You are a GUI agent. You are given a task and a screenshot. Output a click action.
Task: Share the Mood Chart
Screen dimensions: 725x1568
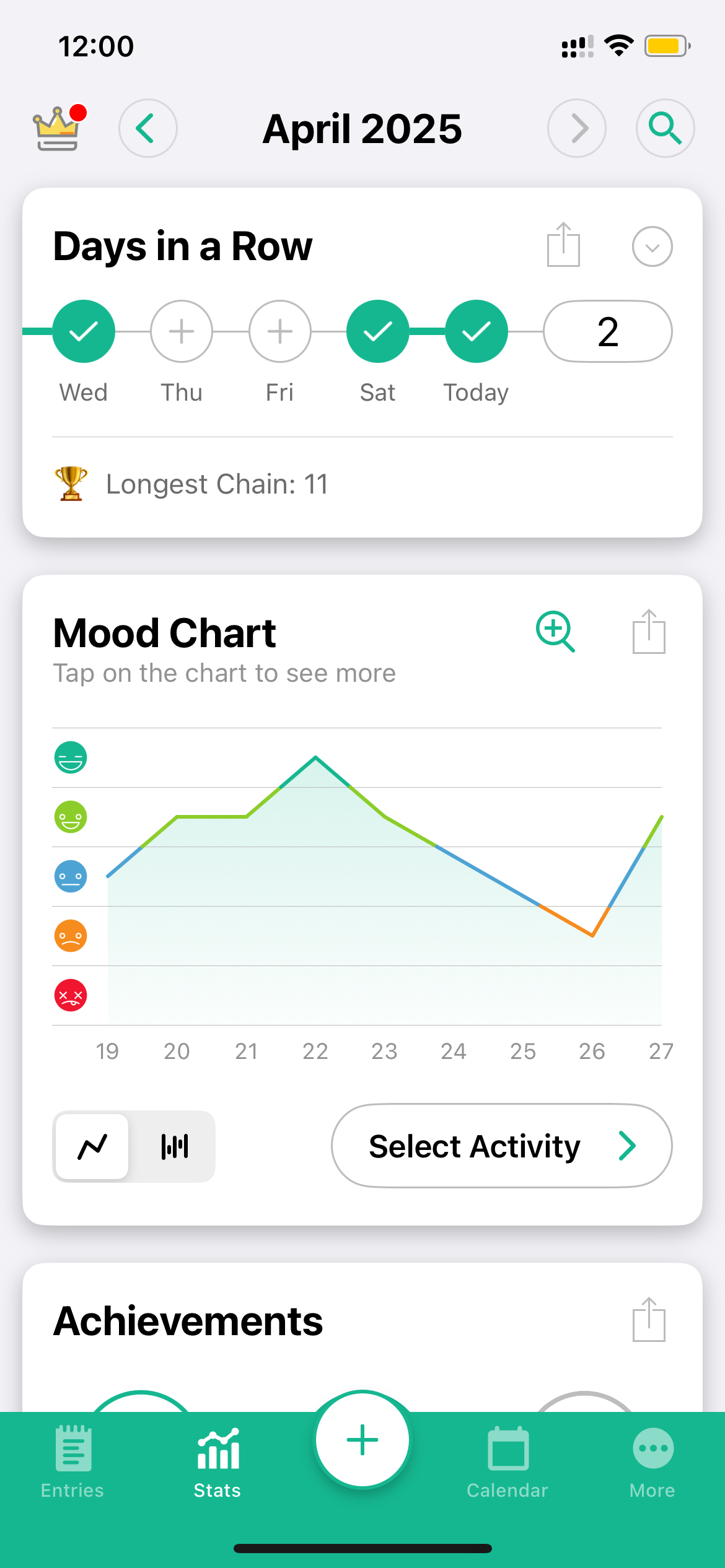[649, 632]
